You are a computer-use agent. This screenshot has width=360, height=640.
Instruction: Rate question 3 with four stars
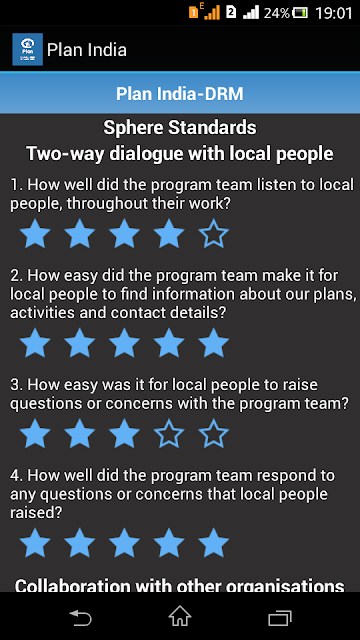169,433
